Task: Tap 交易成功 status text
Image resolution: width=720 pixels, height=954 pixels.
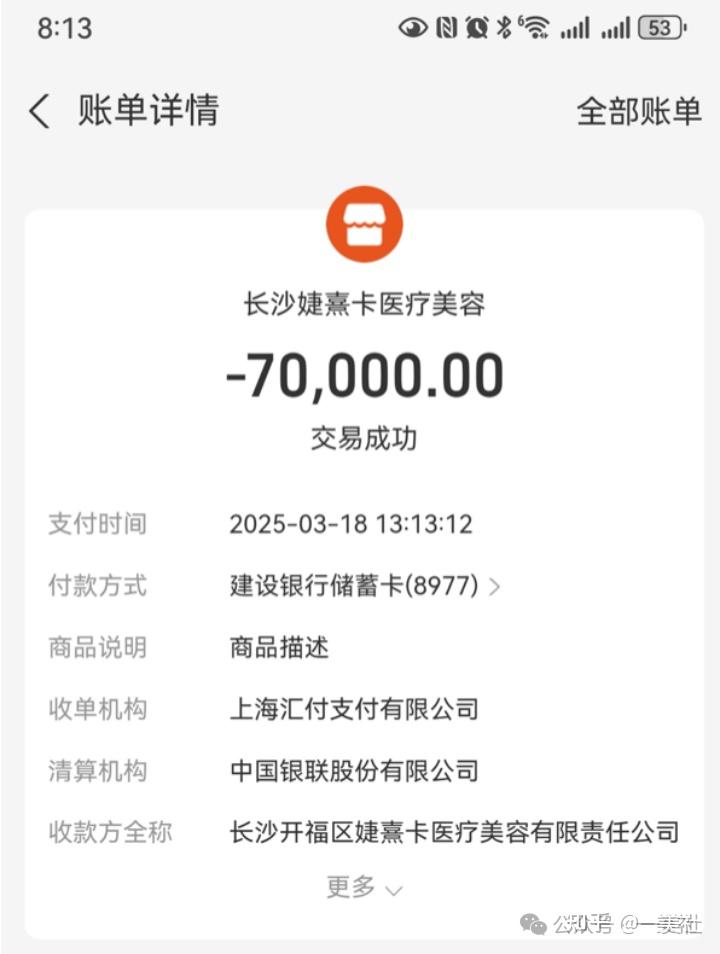Action: point(363,437)
